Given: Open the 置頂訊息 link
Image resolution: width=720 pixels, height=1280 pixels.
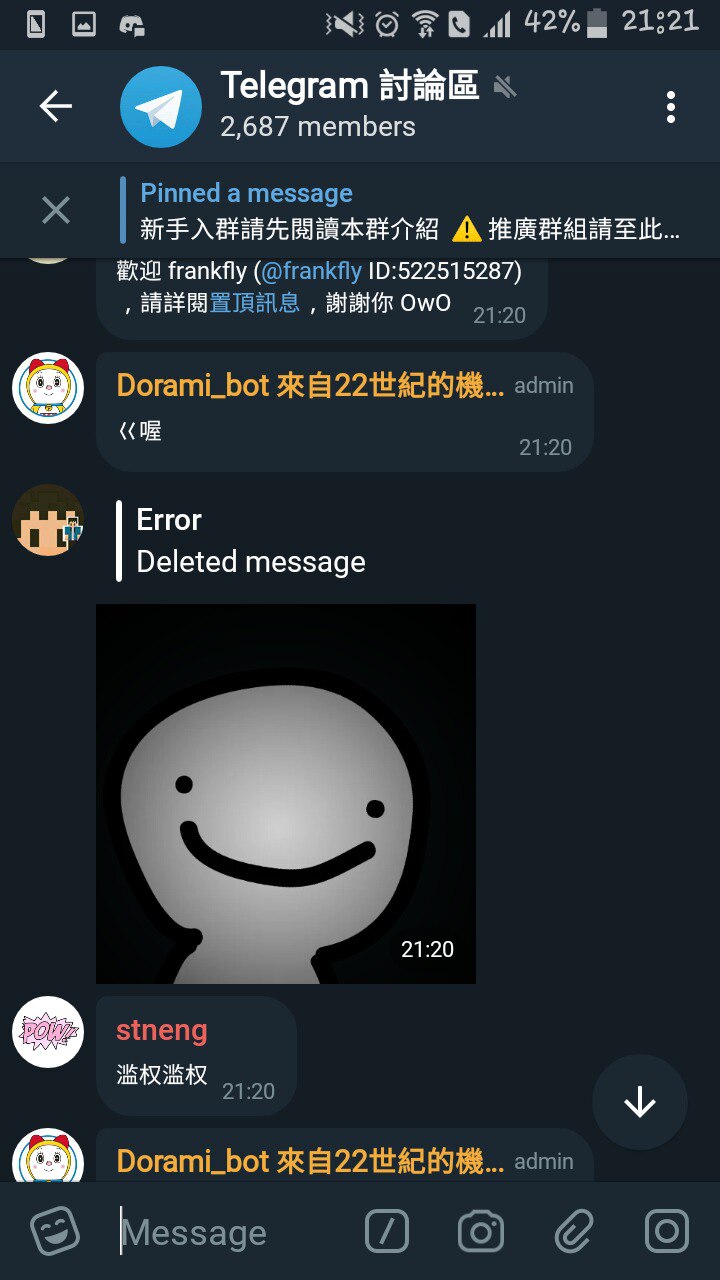Looking at the screenshot, I should [254, 303].
